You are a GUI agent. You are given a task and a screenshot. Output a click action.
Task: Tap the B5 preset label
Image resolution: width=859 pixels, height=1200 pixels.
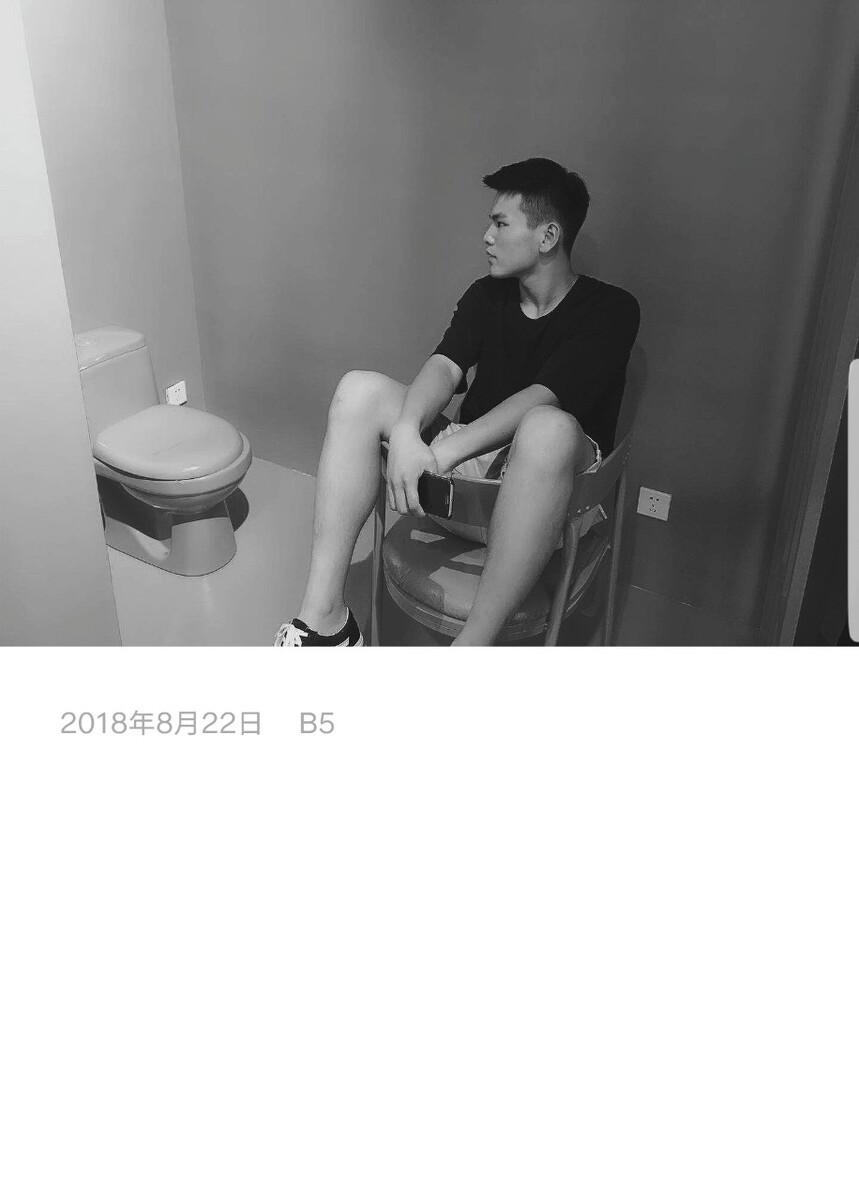[316, 724]
